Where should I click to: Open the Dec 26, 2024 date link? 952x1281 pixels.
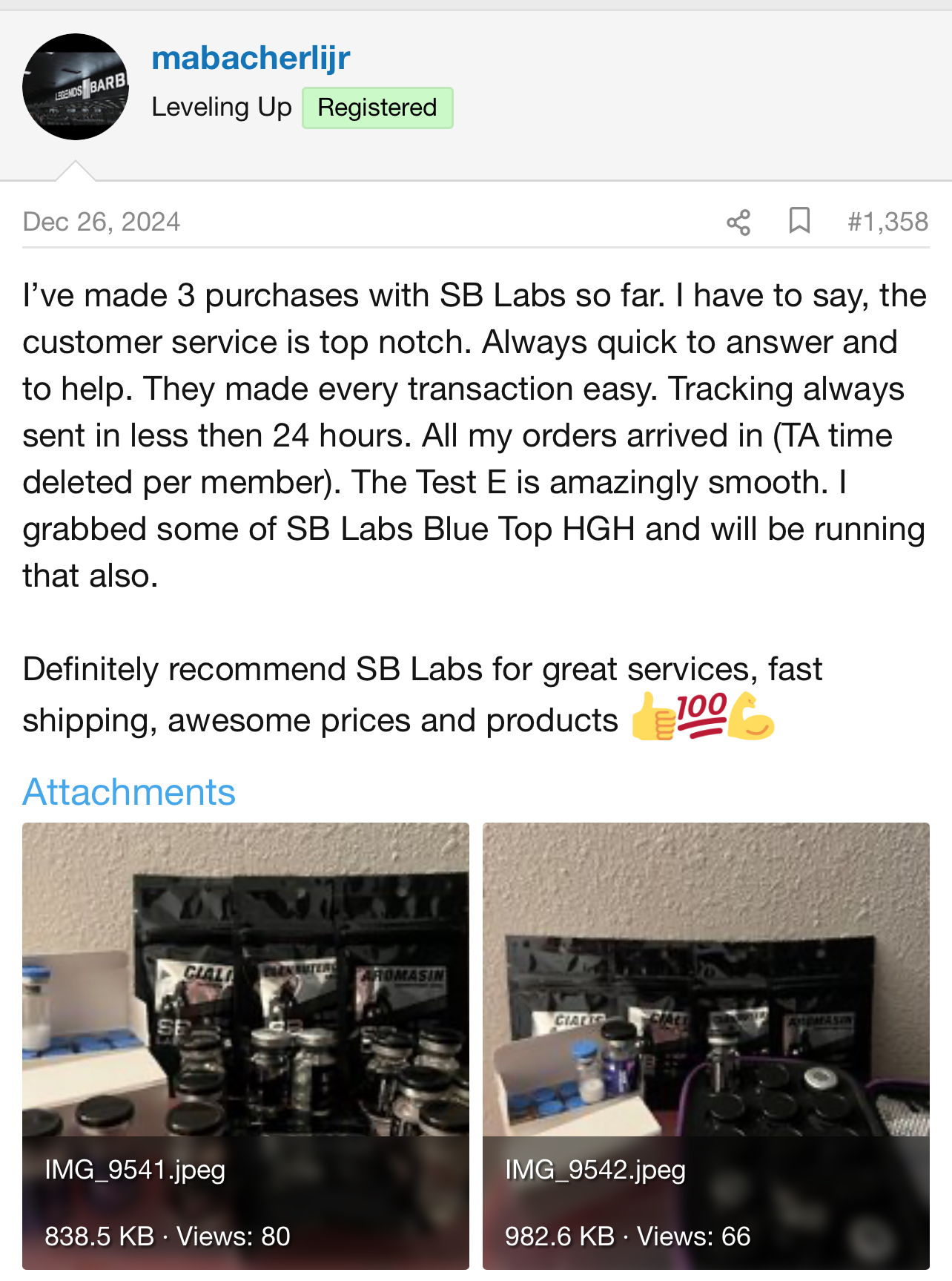point(102,222)
